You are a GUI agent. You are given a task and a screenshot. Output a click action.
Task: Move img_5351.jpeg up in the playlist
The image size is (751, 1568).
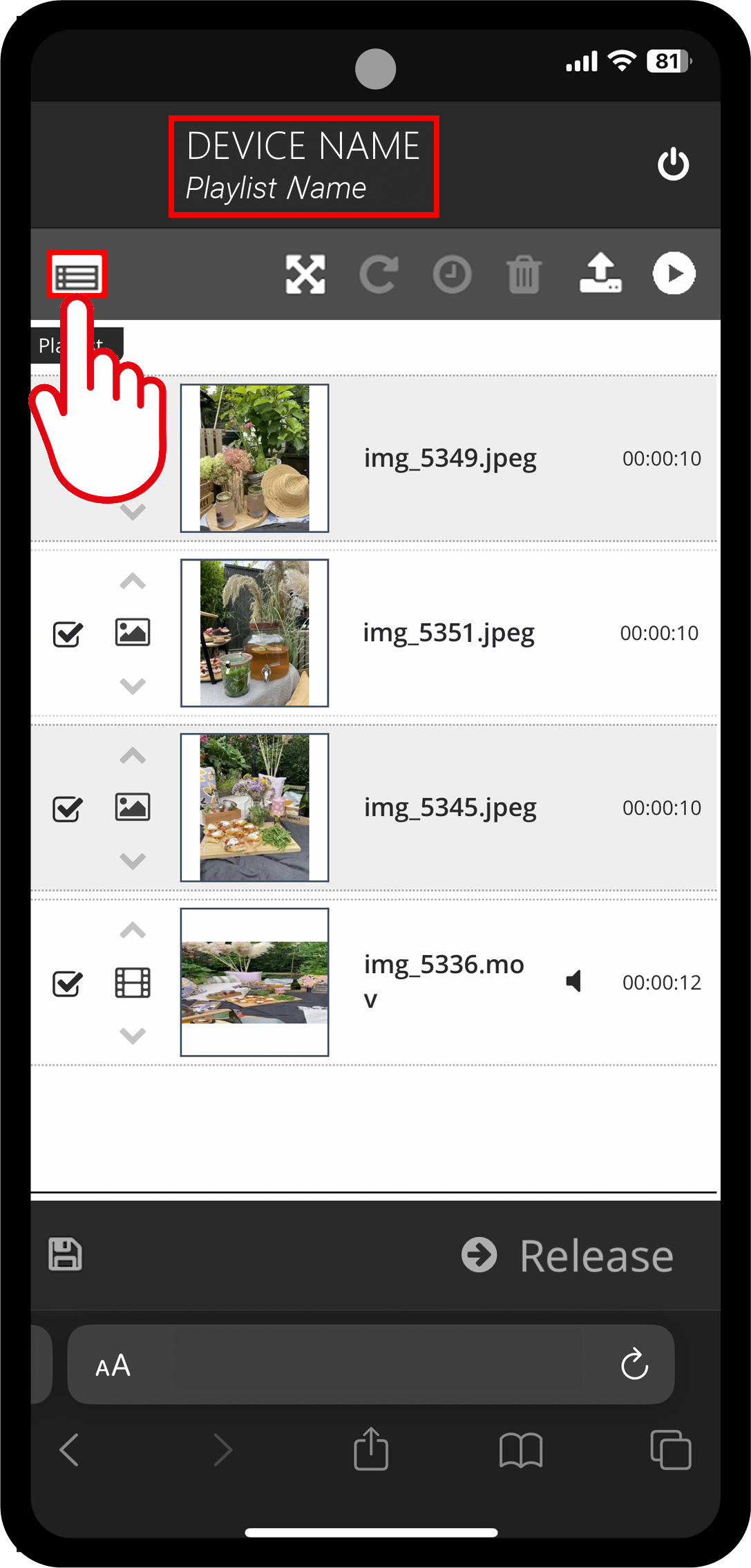[133, 582]
